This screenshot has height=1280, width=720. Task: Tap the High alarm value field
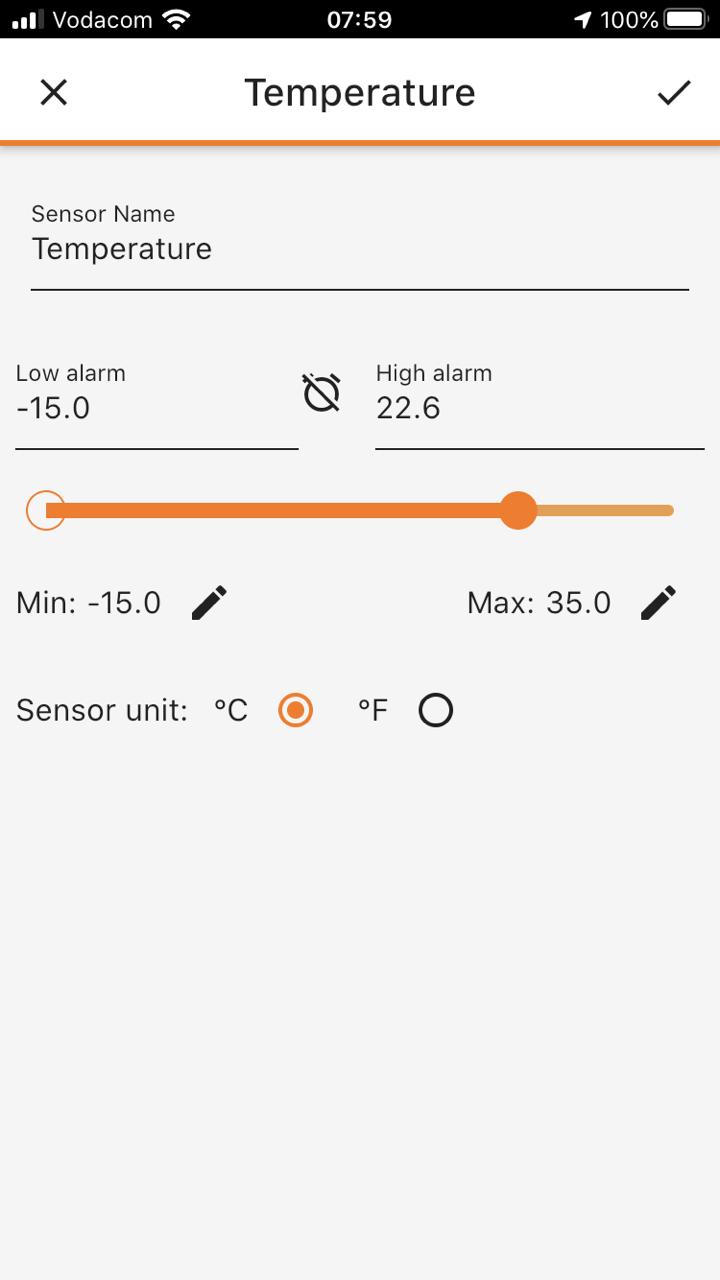point(539,409)
